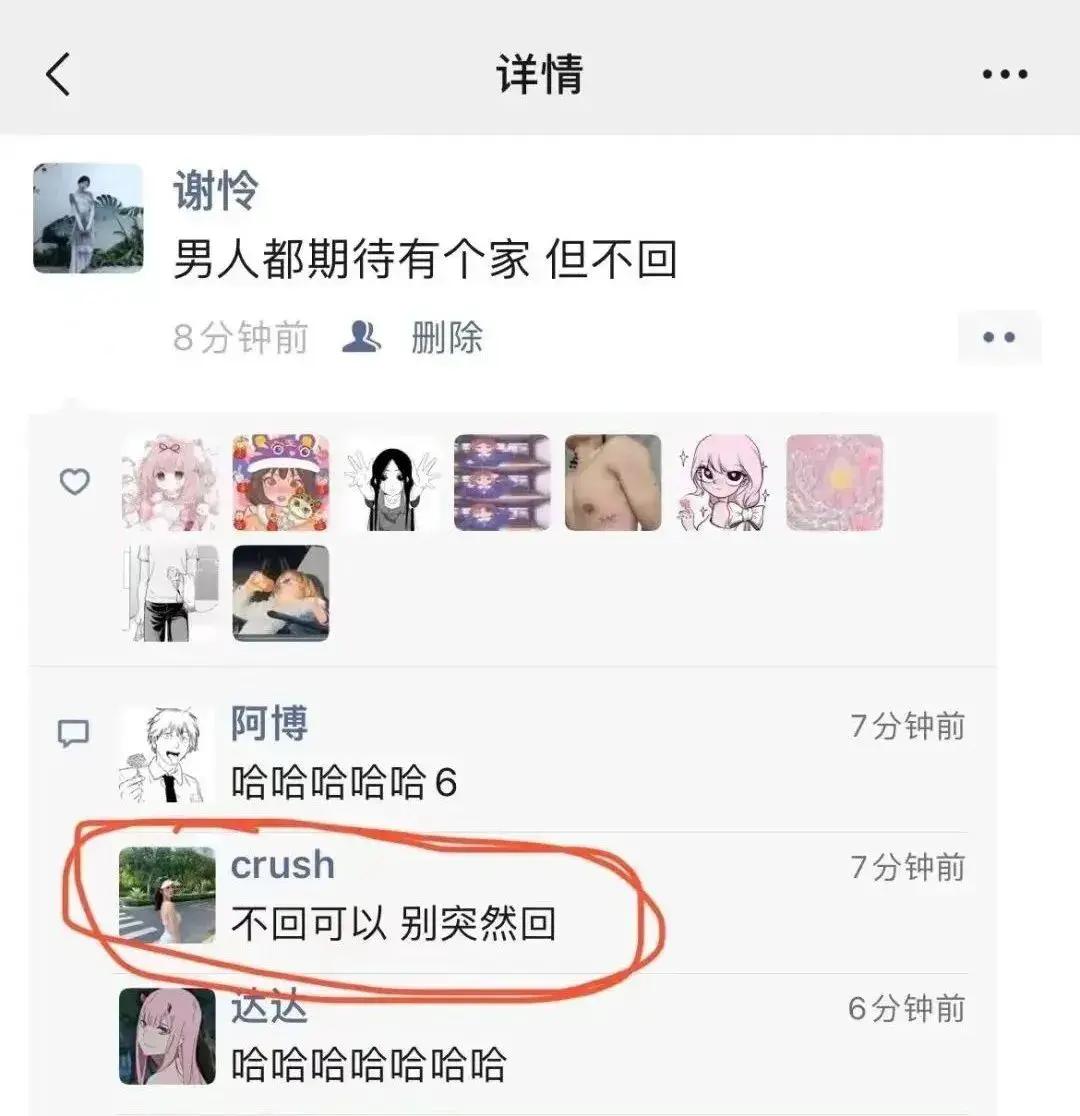1080x1116 pixels.
Task: Open the last liker avatar in second row
Action: click(281, 593)
